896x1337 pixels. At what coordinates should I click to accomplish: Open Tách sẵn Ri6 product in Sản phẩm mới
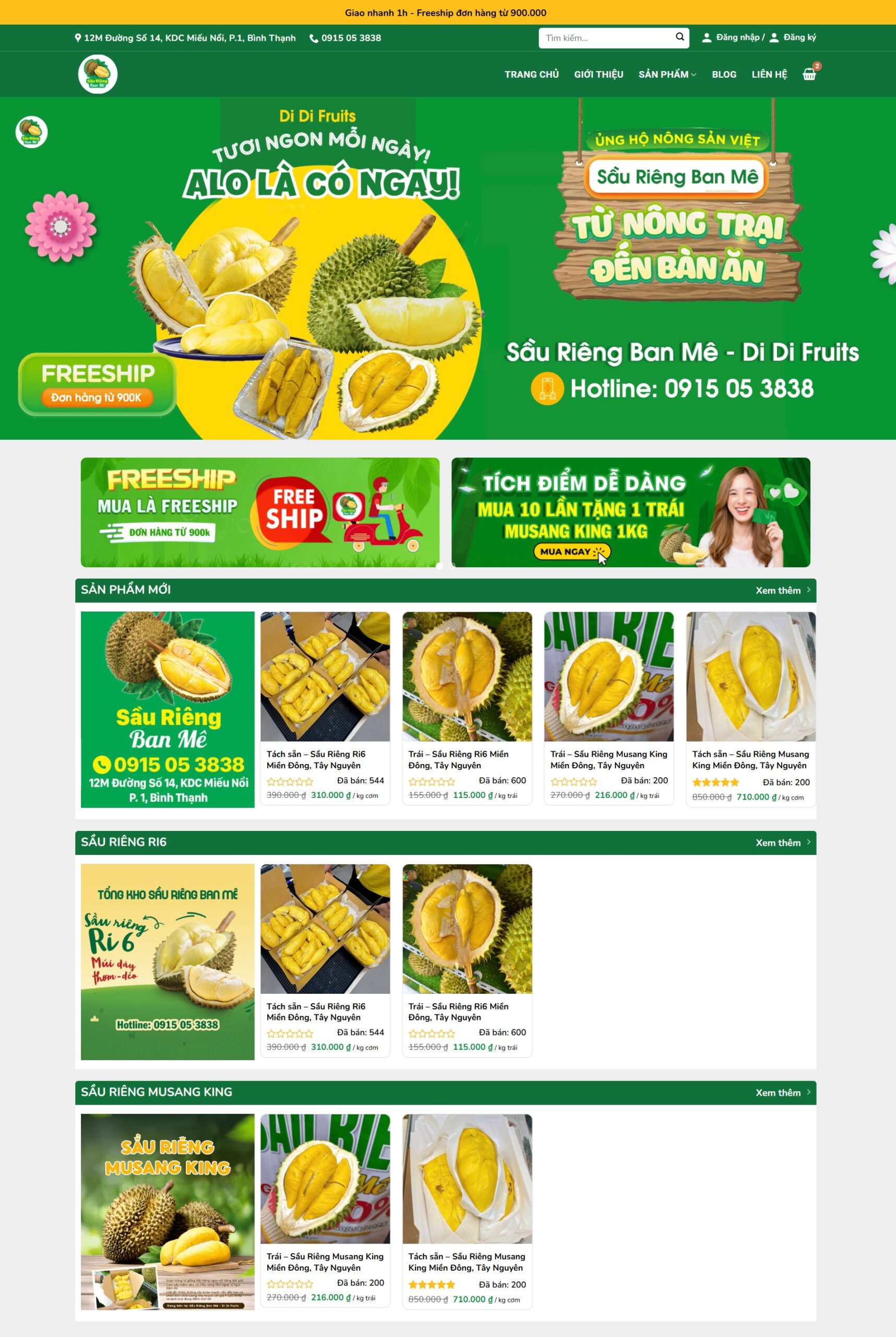325,677
